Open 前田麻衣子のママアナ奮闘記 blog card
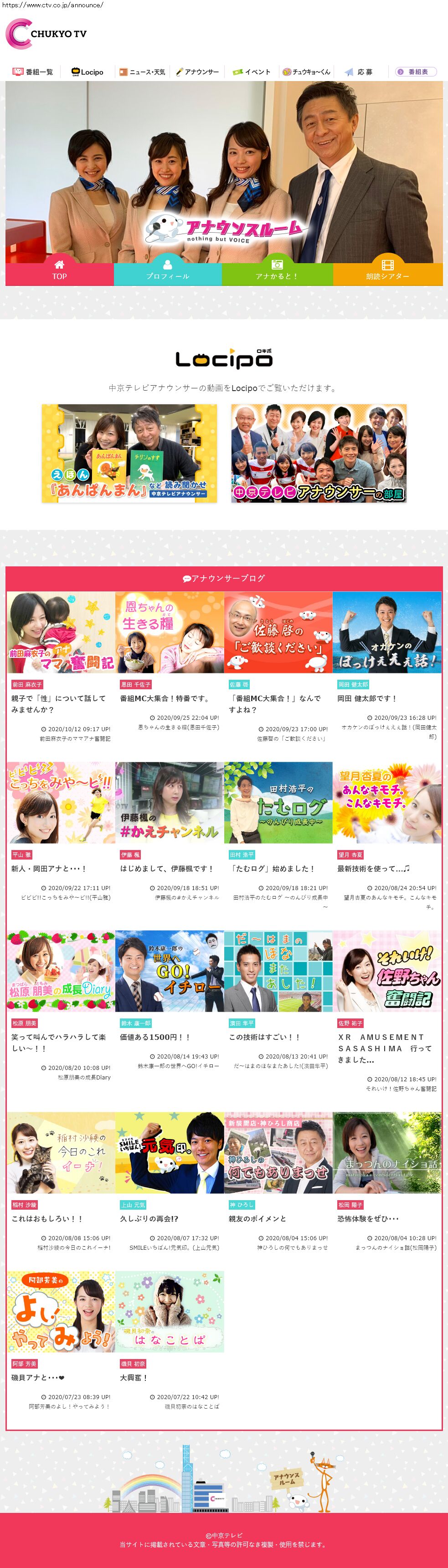The image size is (448, 1568). [61, 633]
